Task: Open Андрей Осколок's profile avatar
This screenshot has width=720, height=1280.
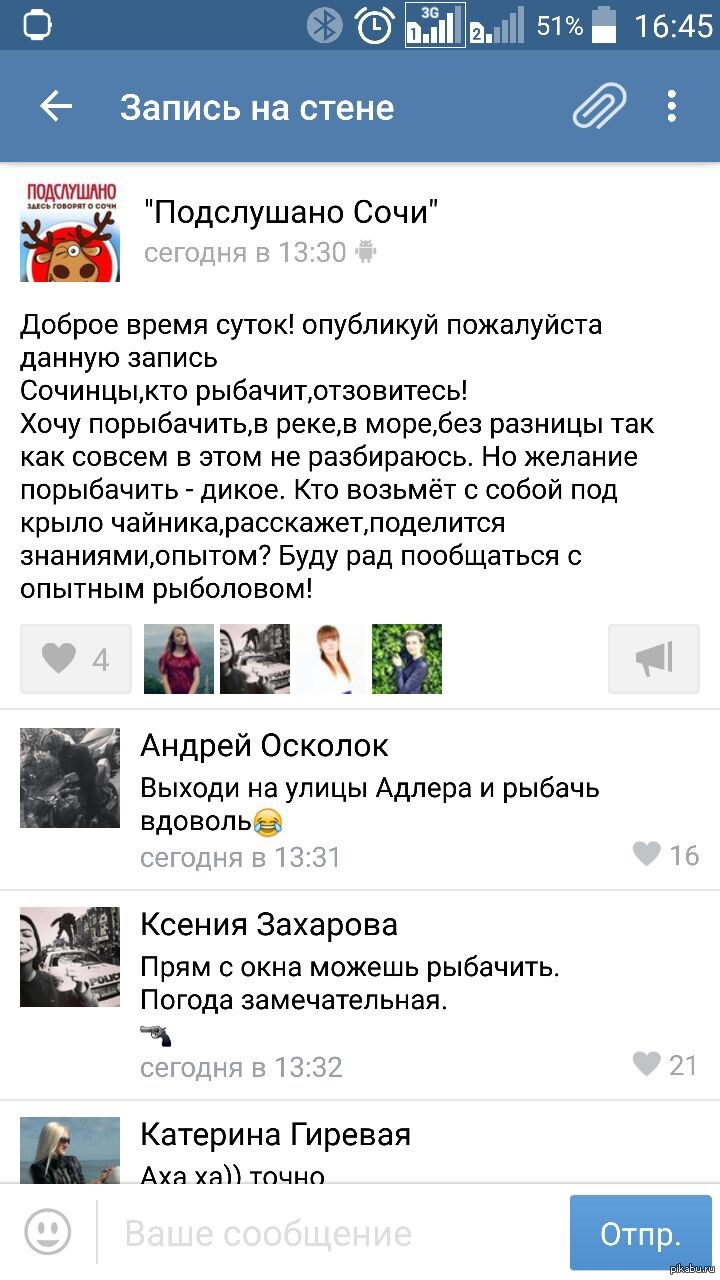Action: (x=70, y=778)
